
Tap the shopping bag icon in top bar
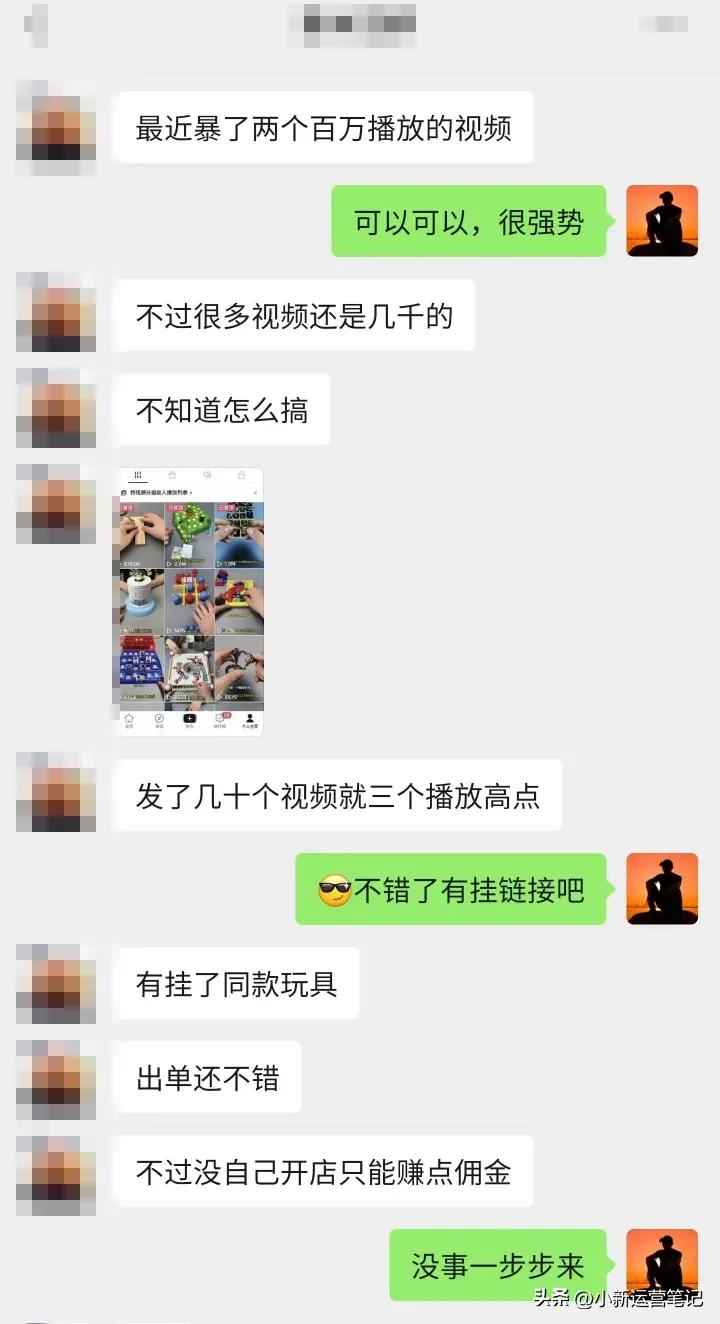(x=173, y=474)
